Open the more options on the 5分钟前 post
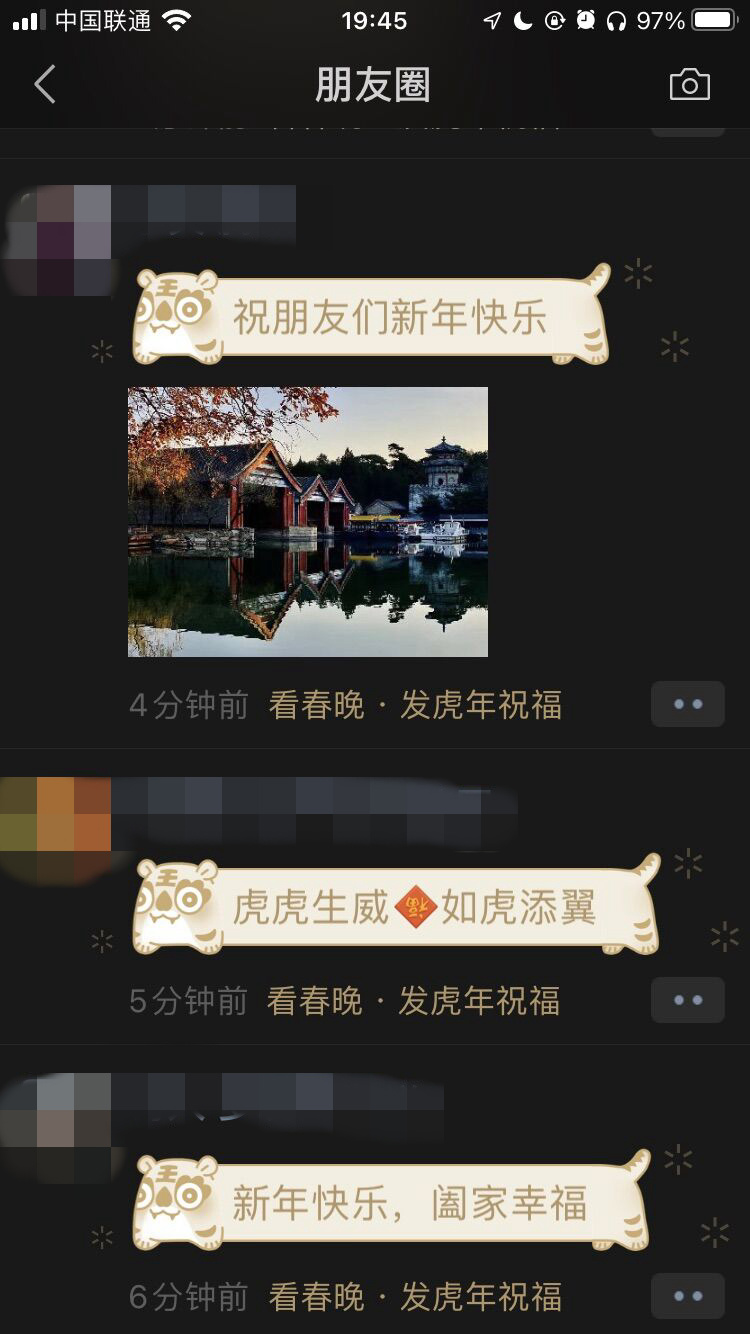The image size is (750, 1334). tap(687, 1000)
